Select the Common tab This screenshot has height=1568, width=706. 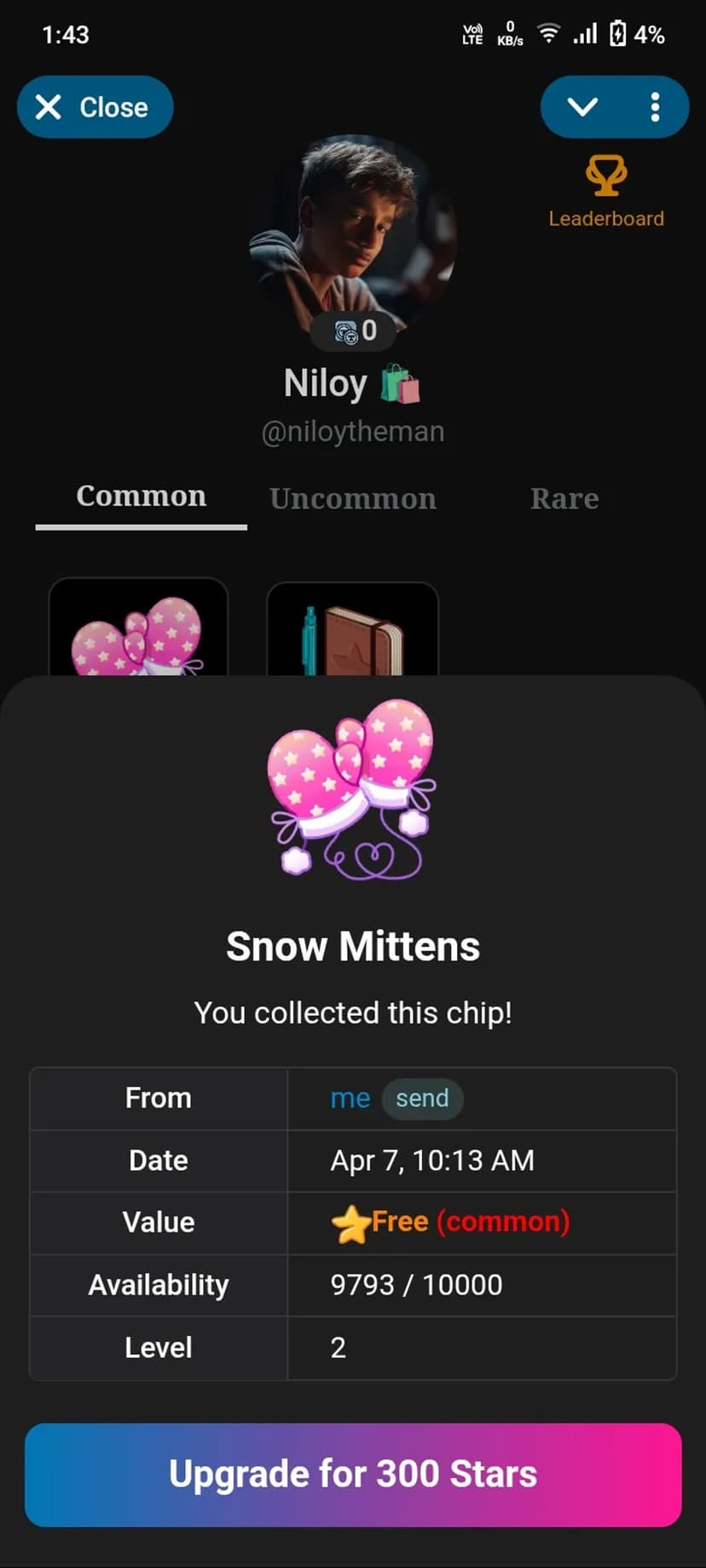click(x=142, y=497)
